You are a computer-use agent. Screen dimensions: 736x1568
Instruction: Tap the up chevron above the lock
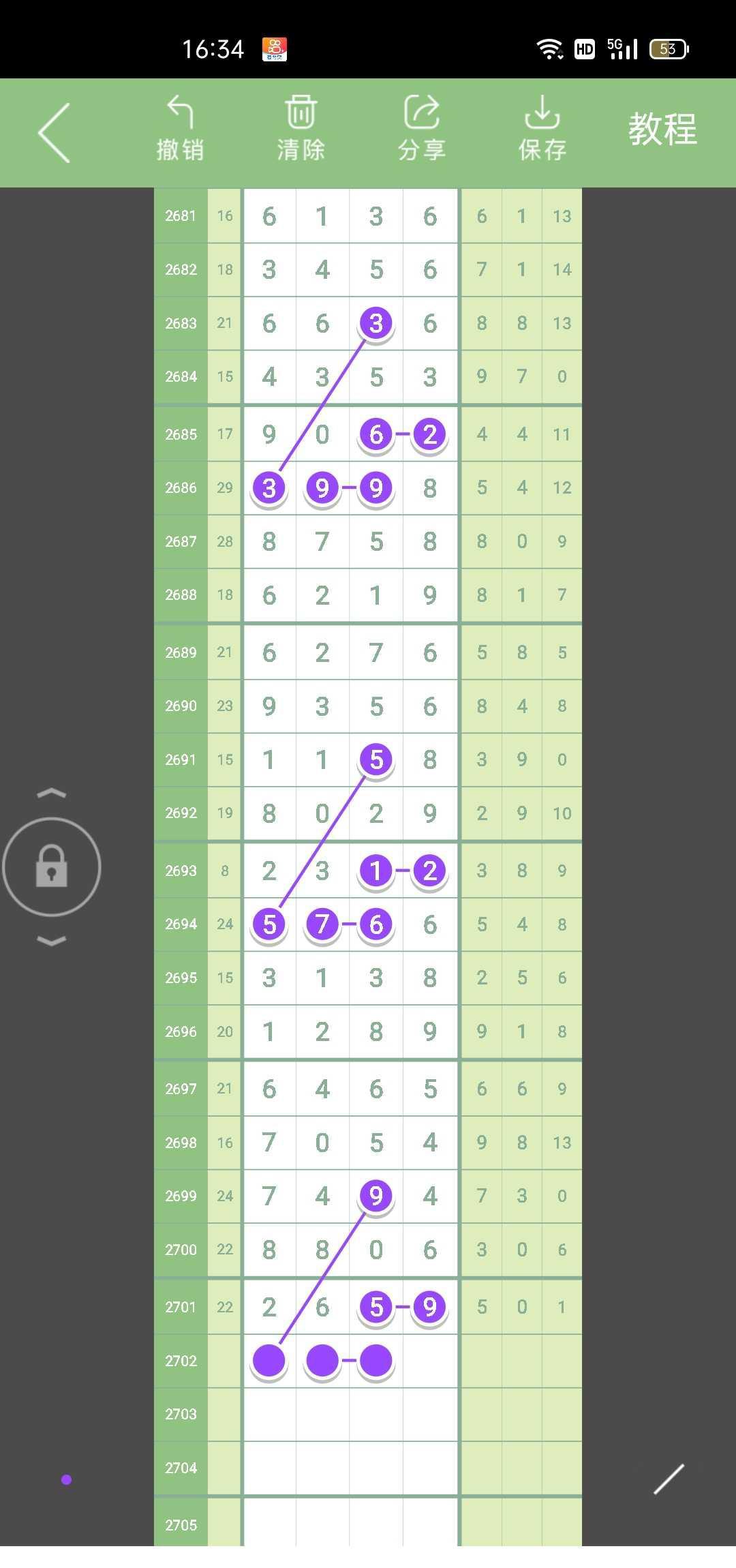click(x=52, y=793)
